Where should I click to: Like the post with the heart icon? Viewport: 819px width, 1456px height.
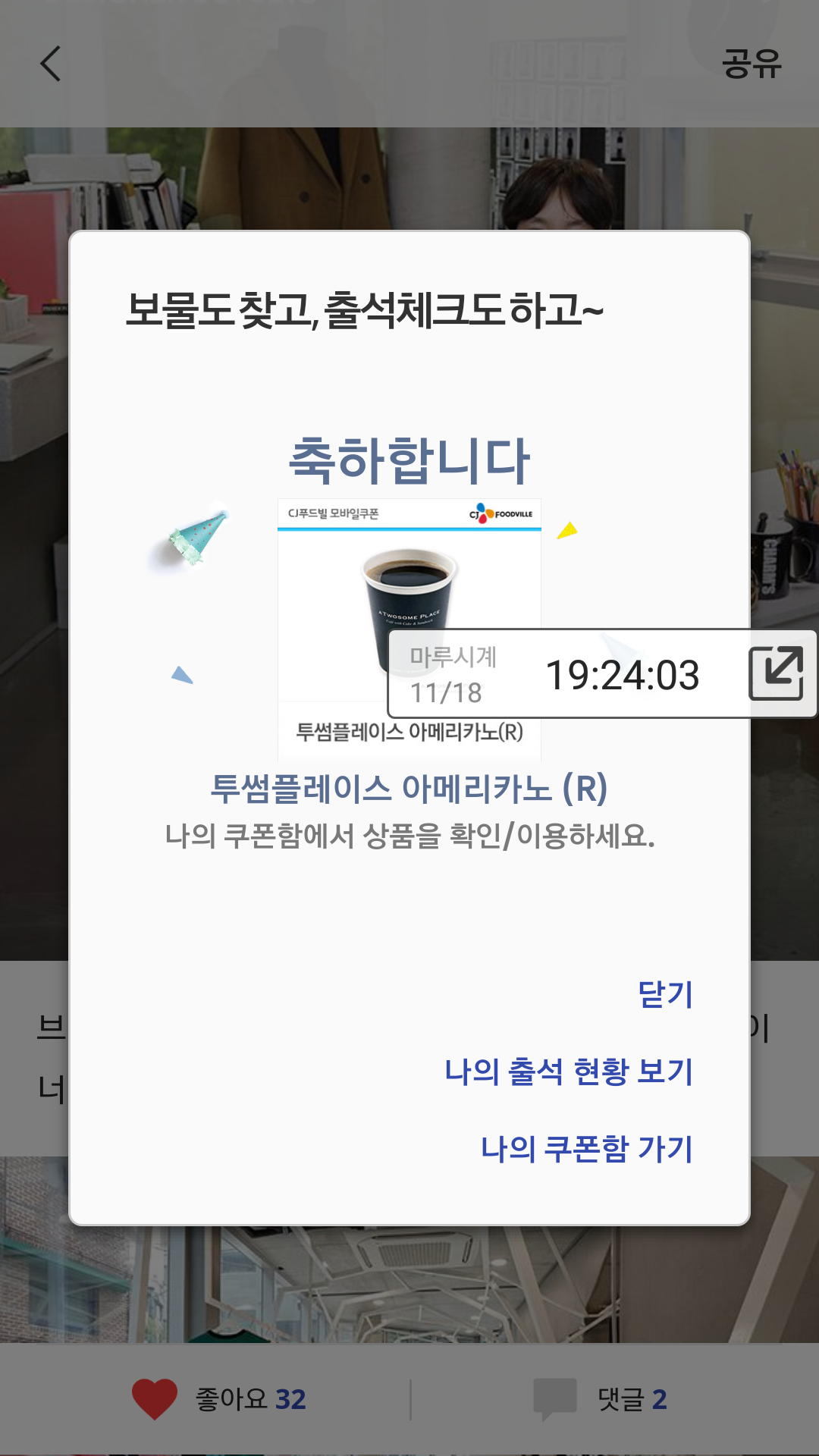155,1399
